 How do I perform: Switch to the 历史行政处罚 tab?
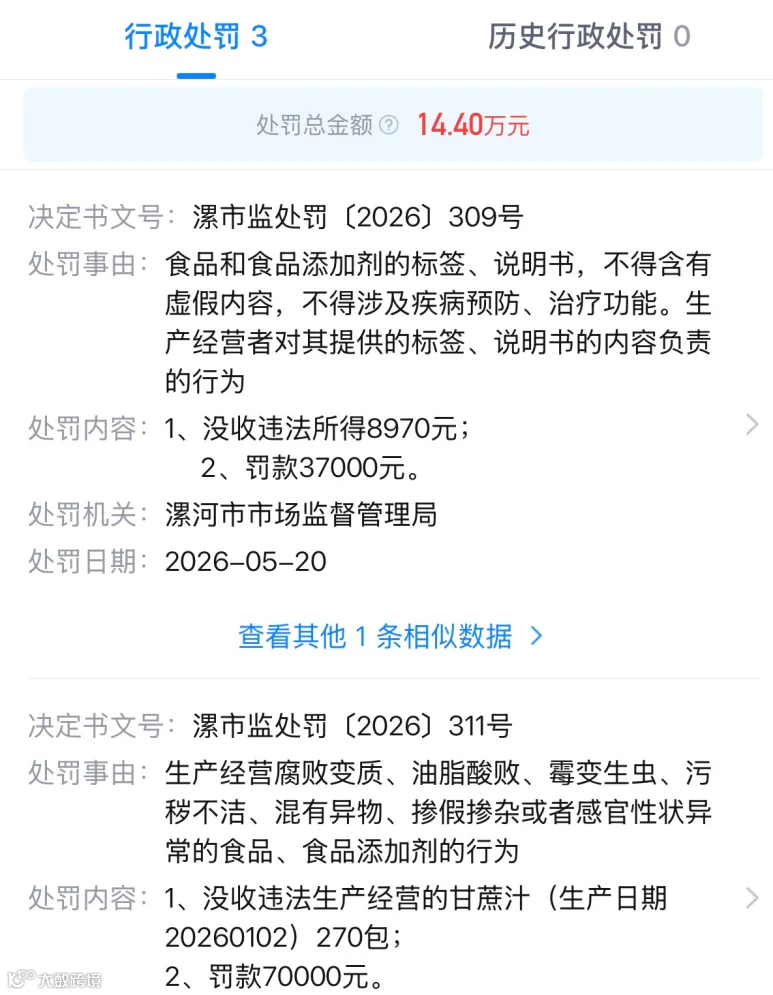(x=589, y=37)
